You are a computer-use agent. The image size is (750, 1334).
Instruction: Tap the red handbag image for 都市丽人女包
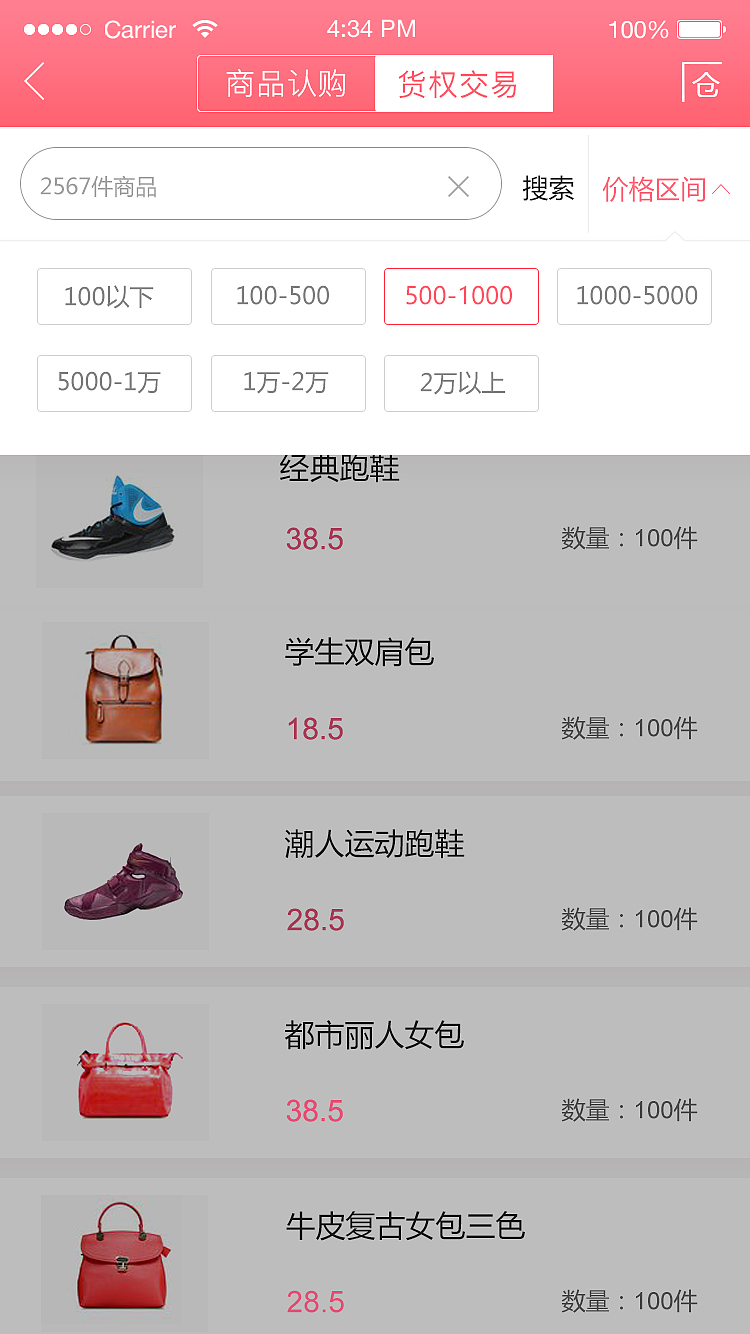pos(124,1072)
